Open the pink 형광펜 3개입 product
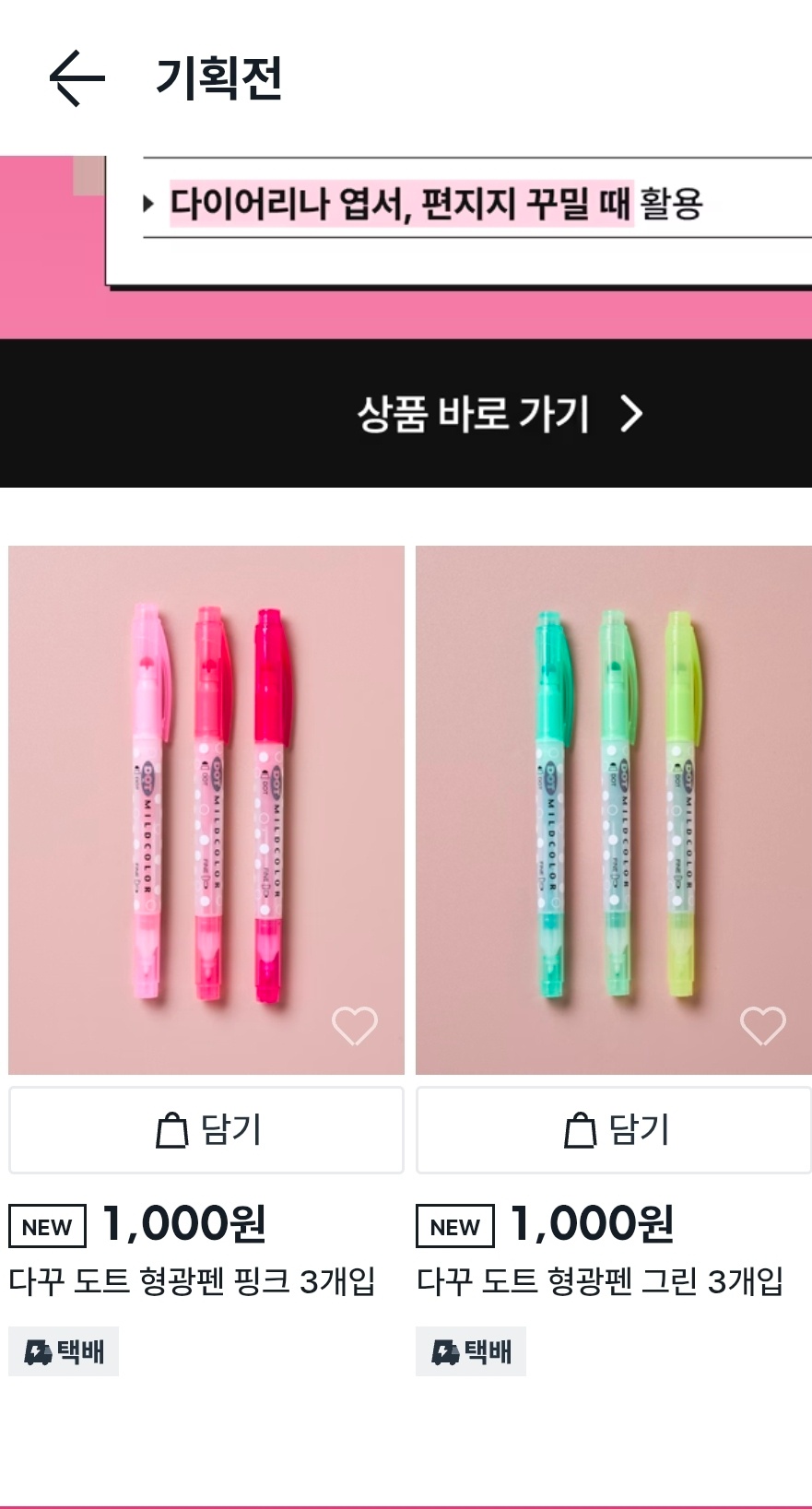The image size is (812, 1509). pyautogui.click(x=206, y=793)
